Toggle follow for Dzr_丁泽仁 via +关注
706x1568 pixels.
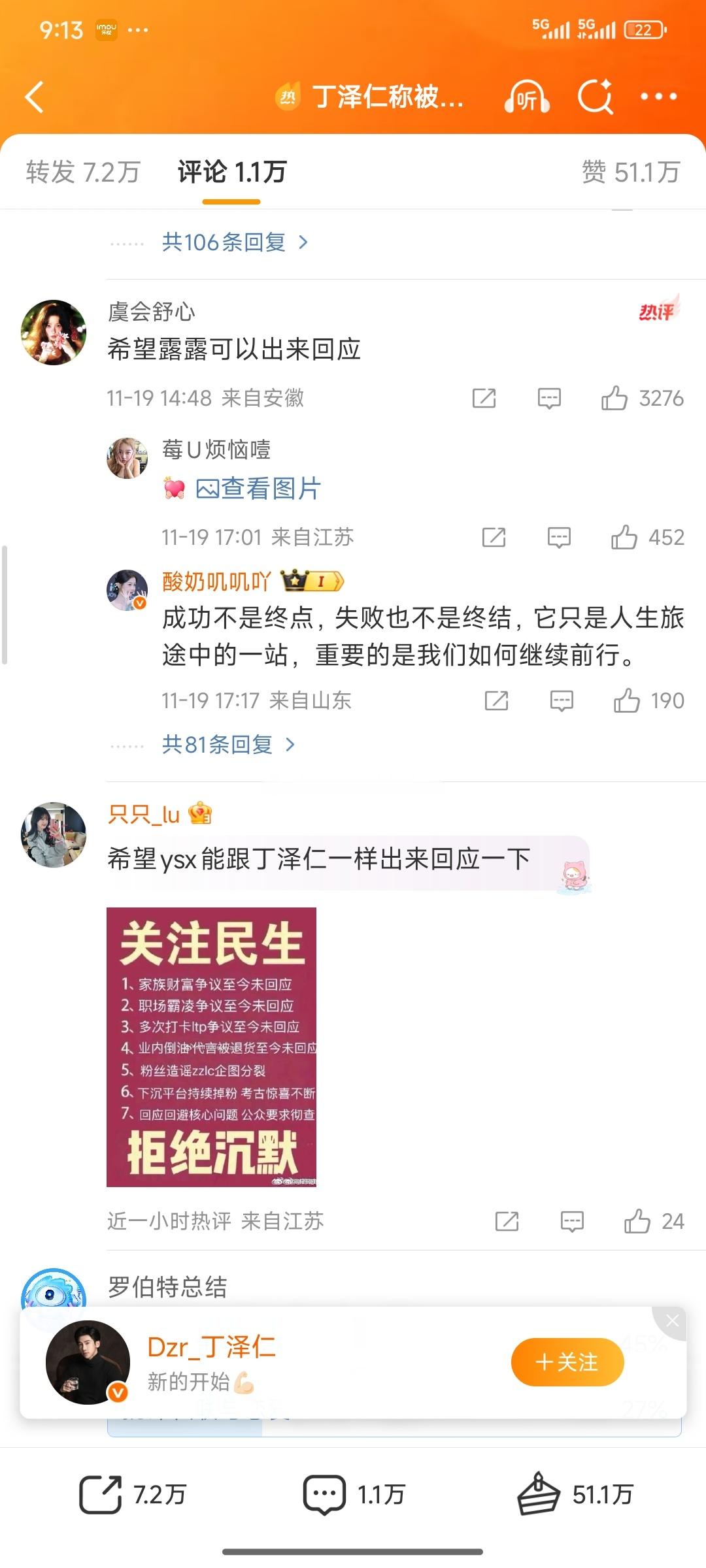pos(567,1361)
